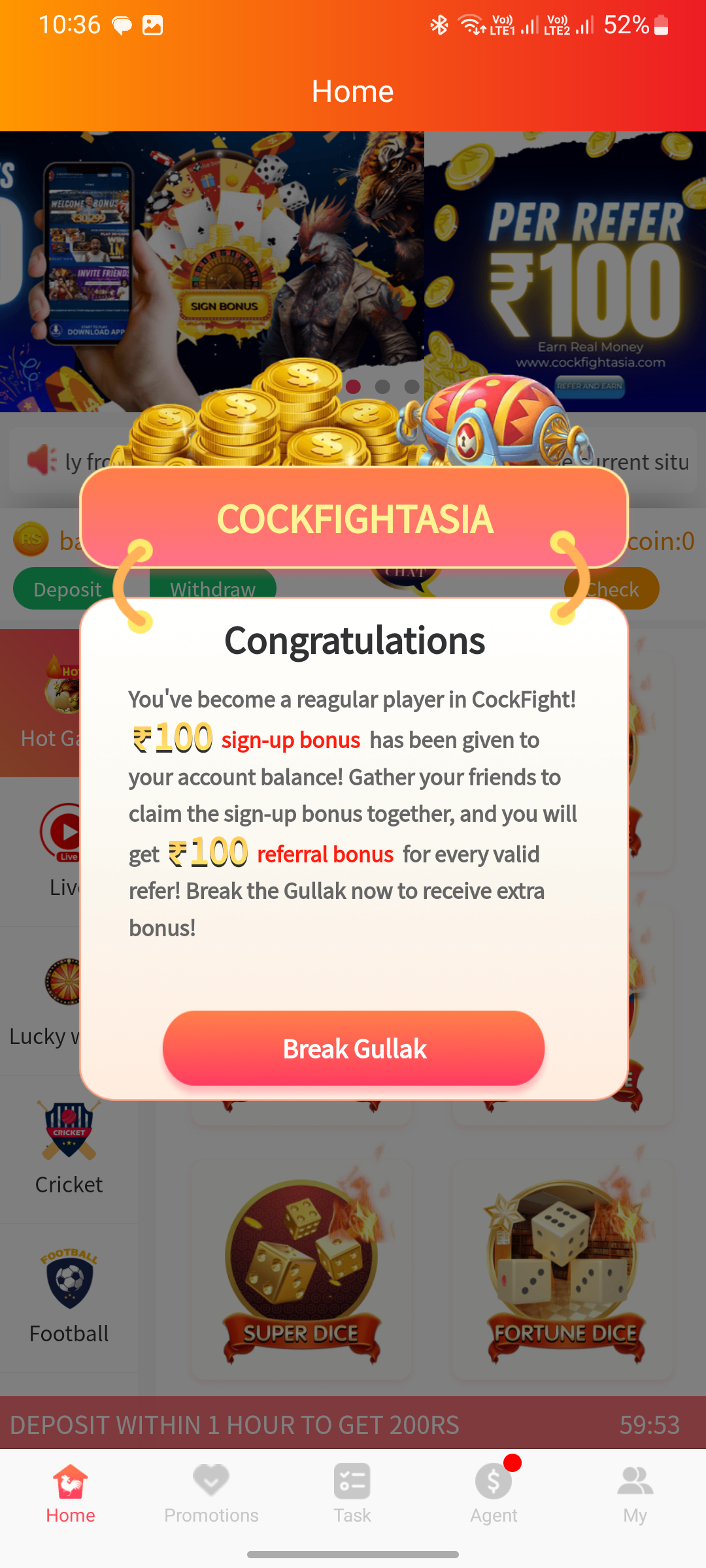The height and width of the screenshot is (1568, 706).
Task: Open the Per Refer ₹100 banner
Action: point(565,272)
